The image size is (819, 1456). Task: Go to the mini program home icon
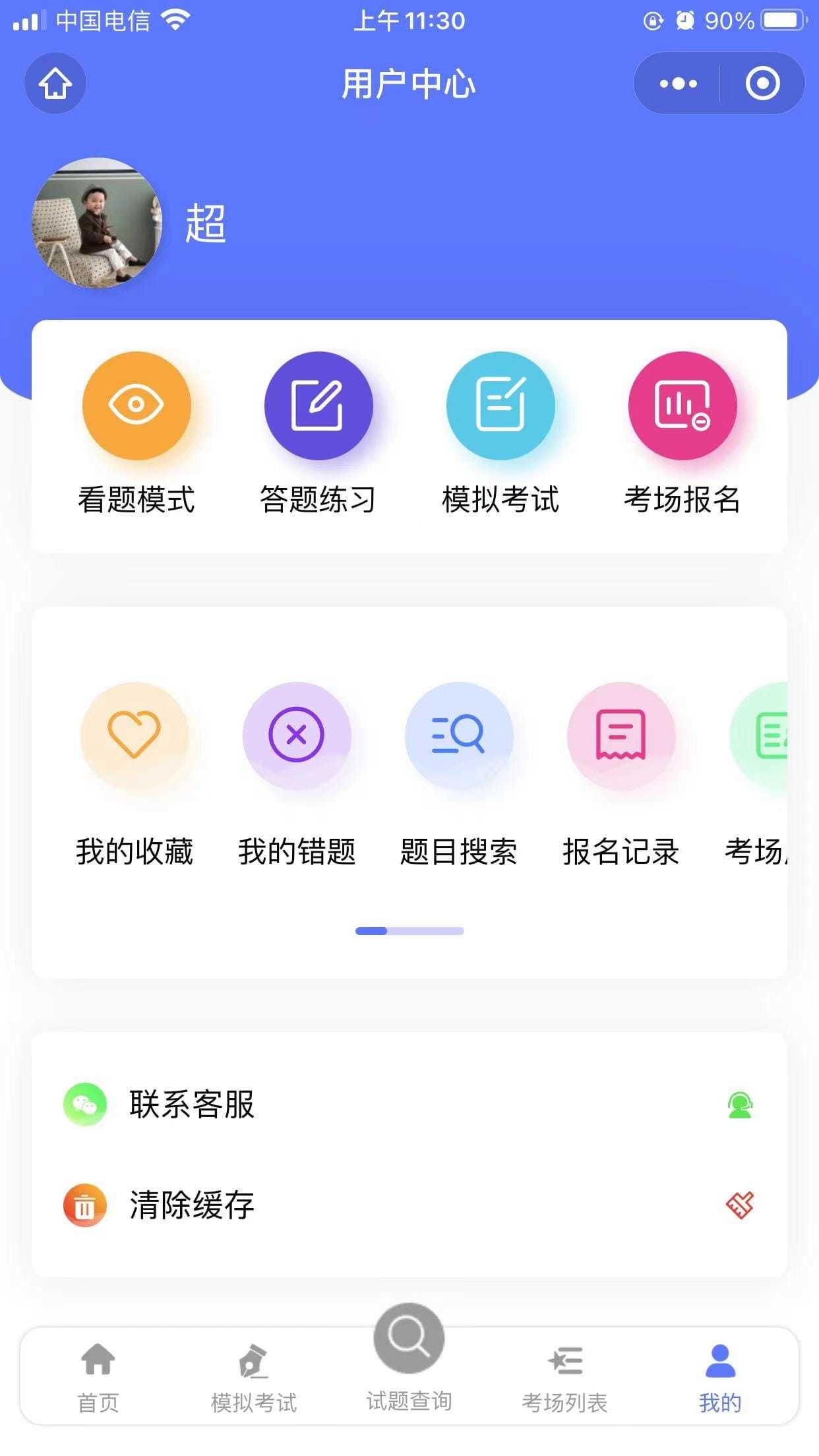point(55,84)
